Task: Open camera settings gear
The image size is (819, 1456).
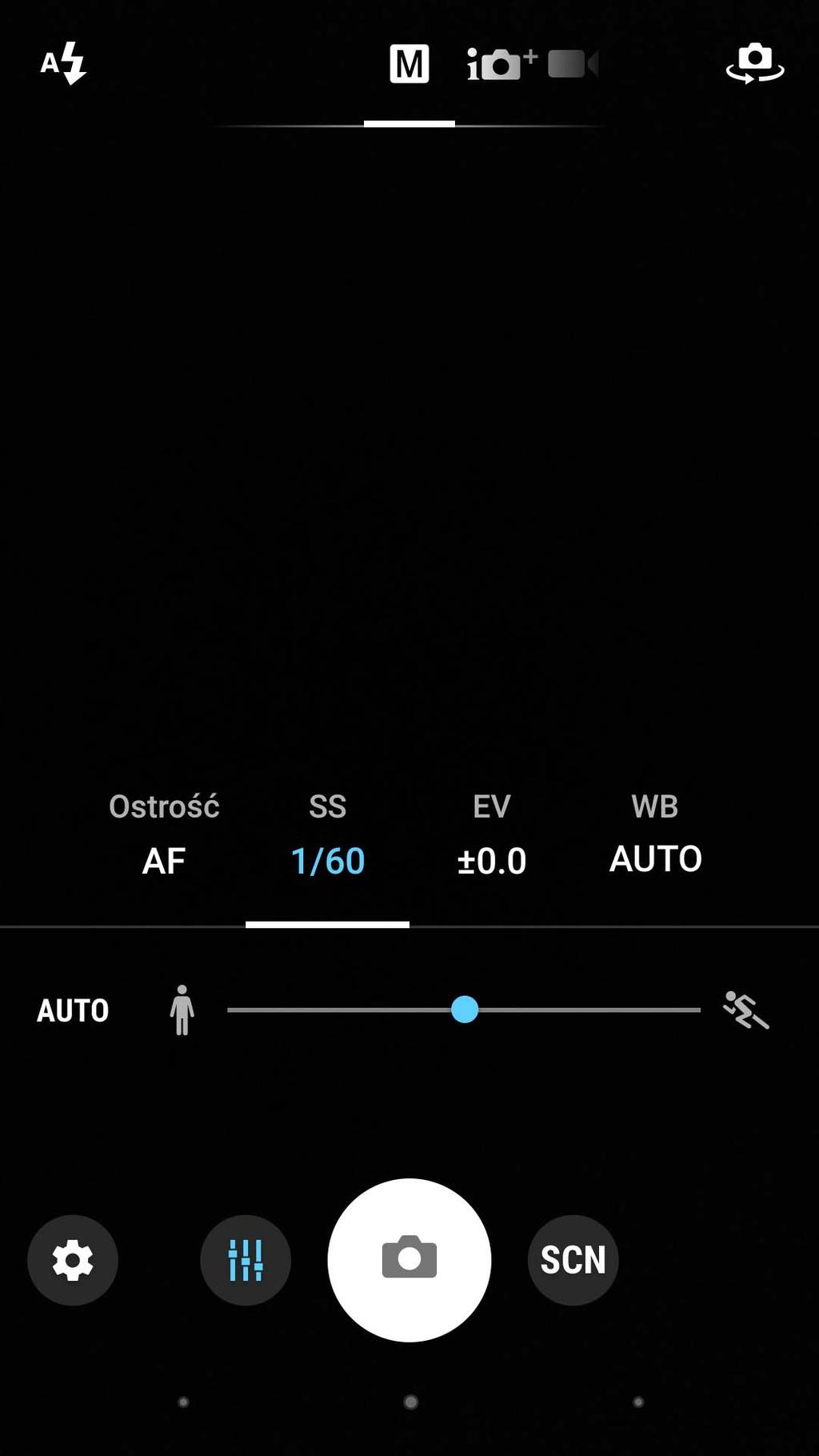Action: 73,1260
